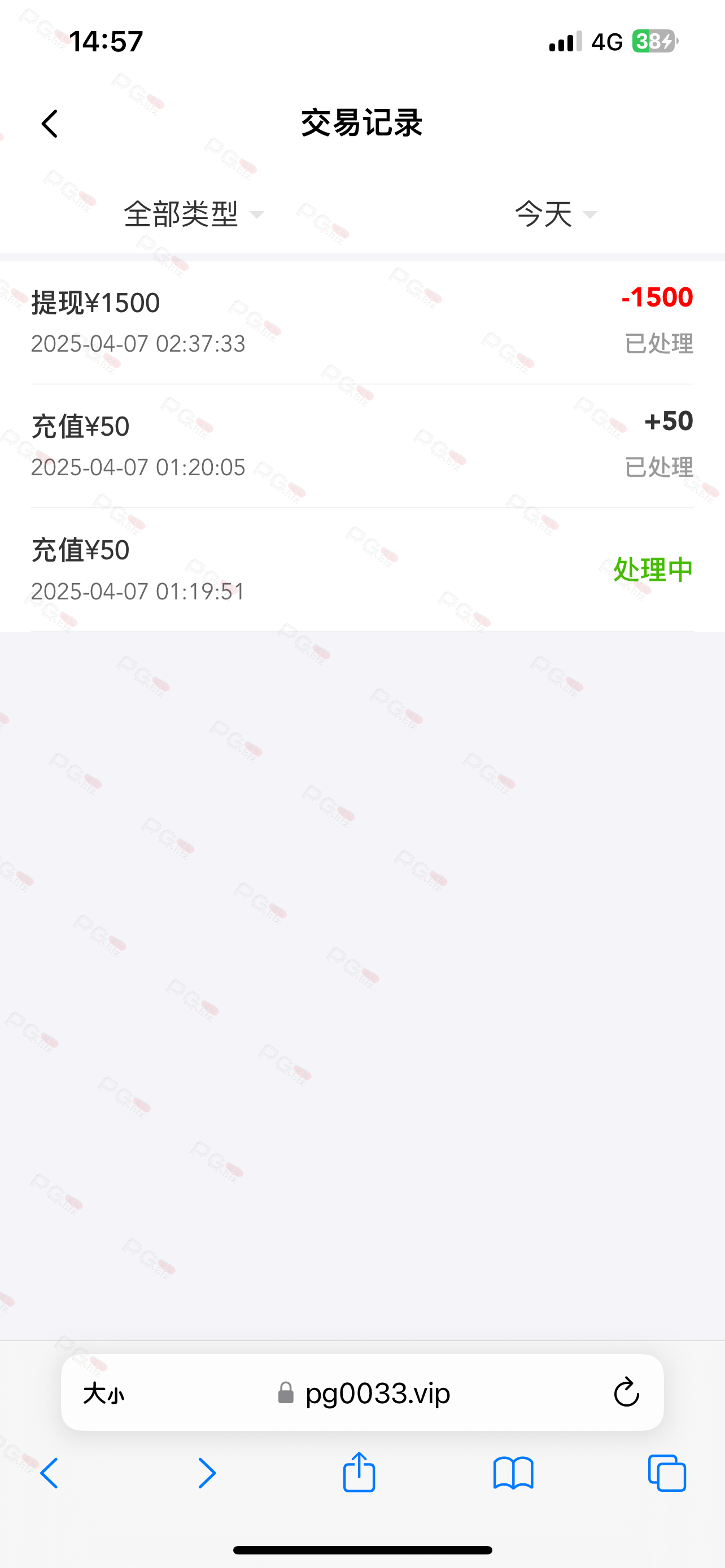Open the 充值¥50 record from 01:20:05
The width and height of the screenshot is (725, 1568).
362,446
